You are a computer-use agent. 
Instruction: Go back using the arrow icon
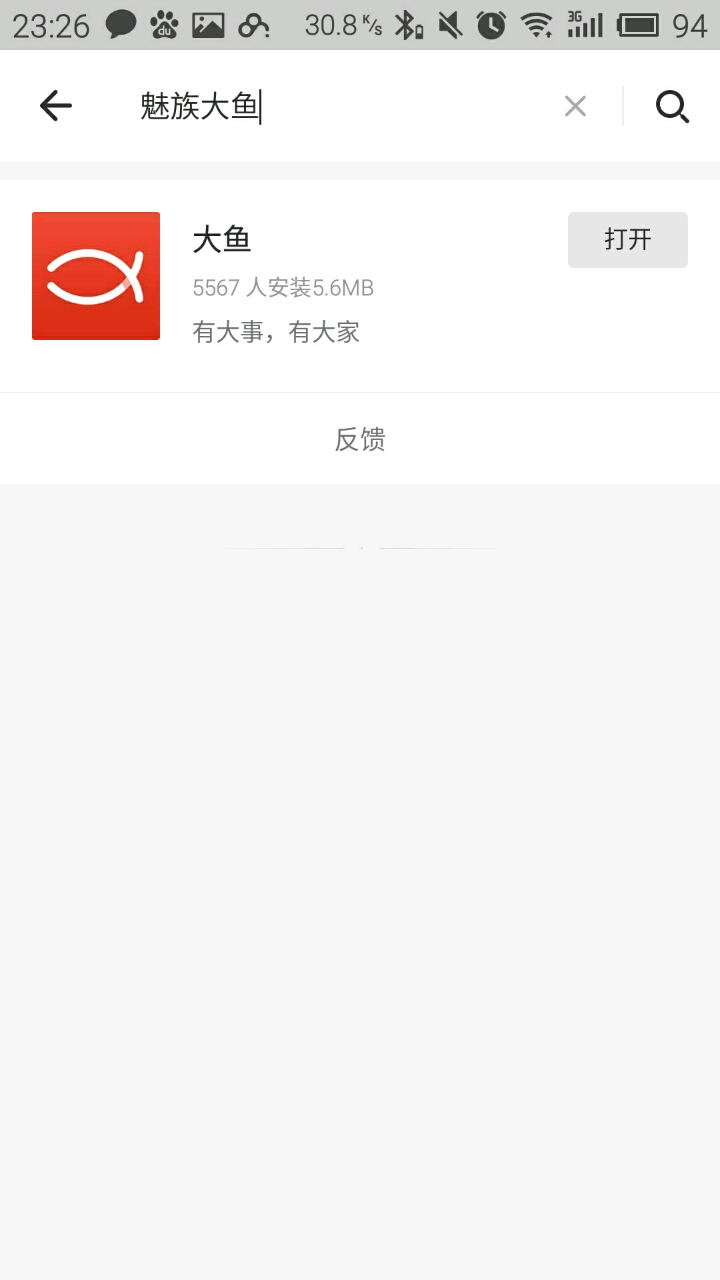(56, 106)
